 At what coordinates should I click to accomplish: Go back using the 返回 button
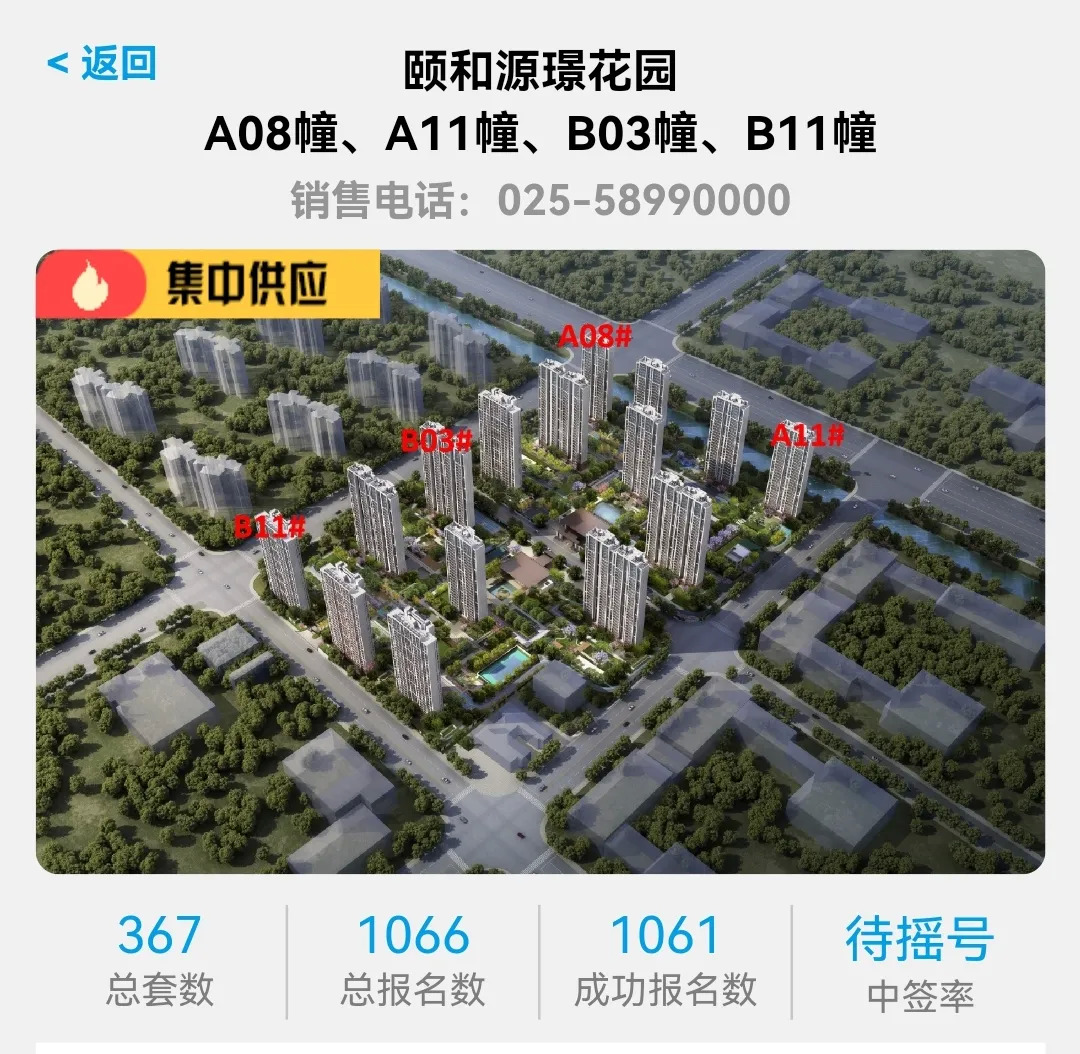click(x=102, y=64)
